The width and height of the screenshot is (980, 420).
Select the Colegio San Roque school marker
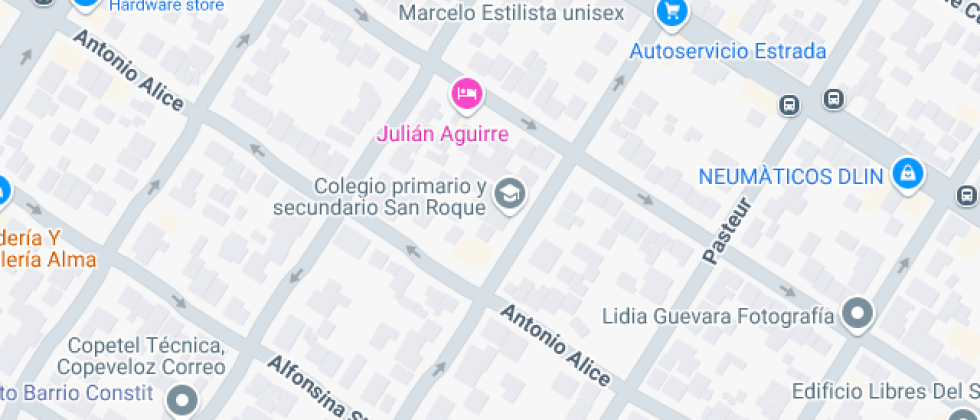click(512, 195)
